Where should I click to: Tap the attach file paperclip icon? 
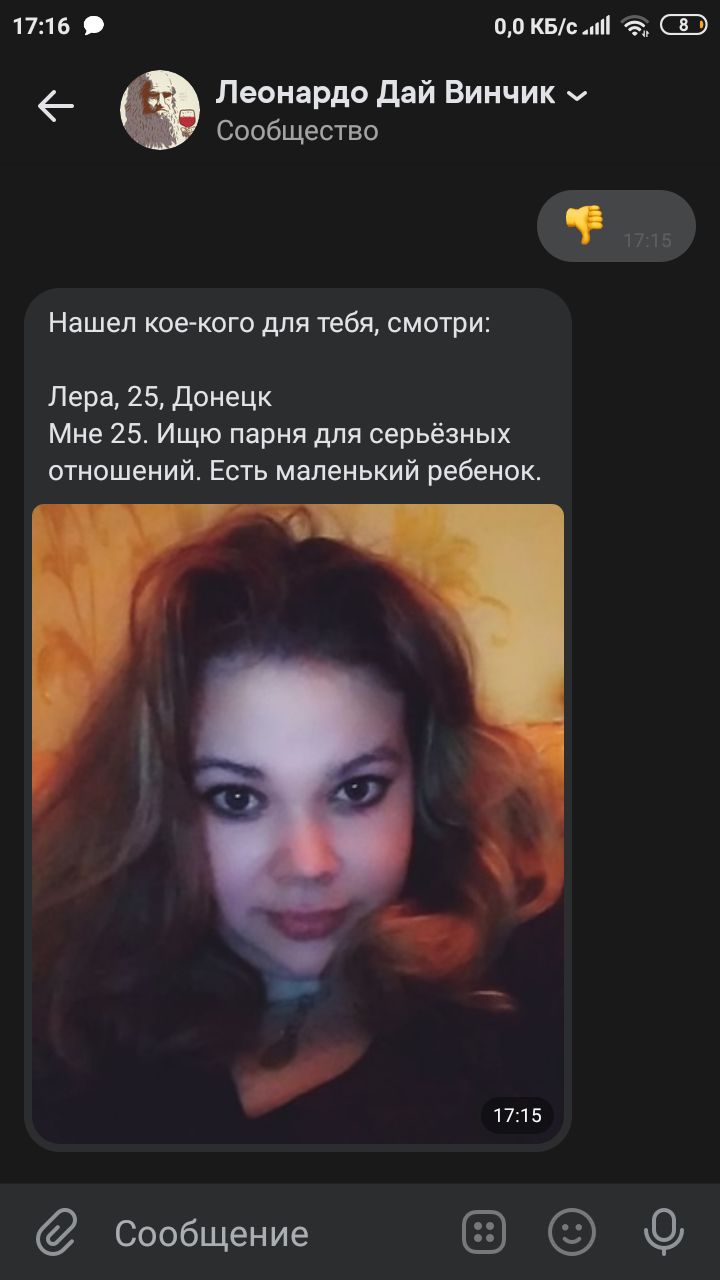point(57,1232)
